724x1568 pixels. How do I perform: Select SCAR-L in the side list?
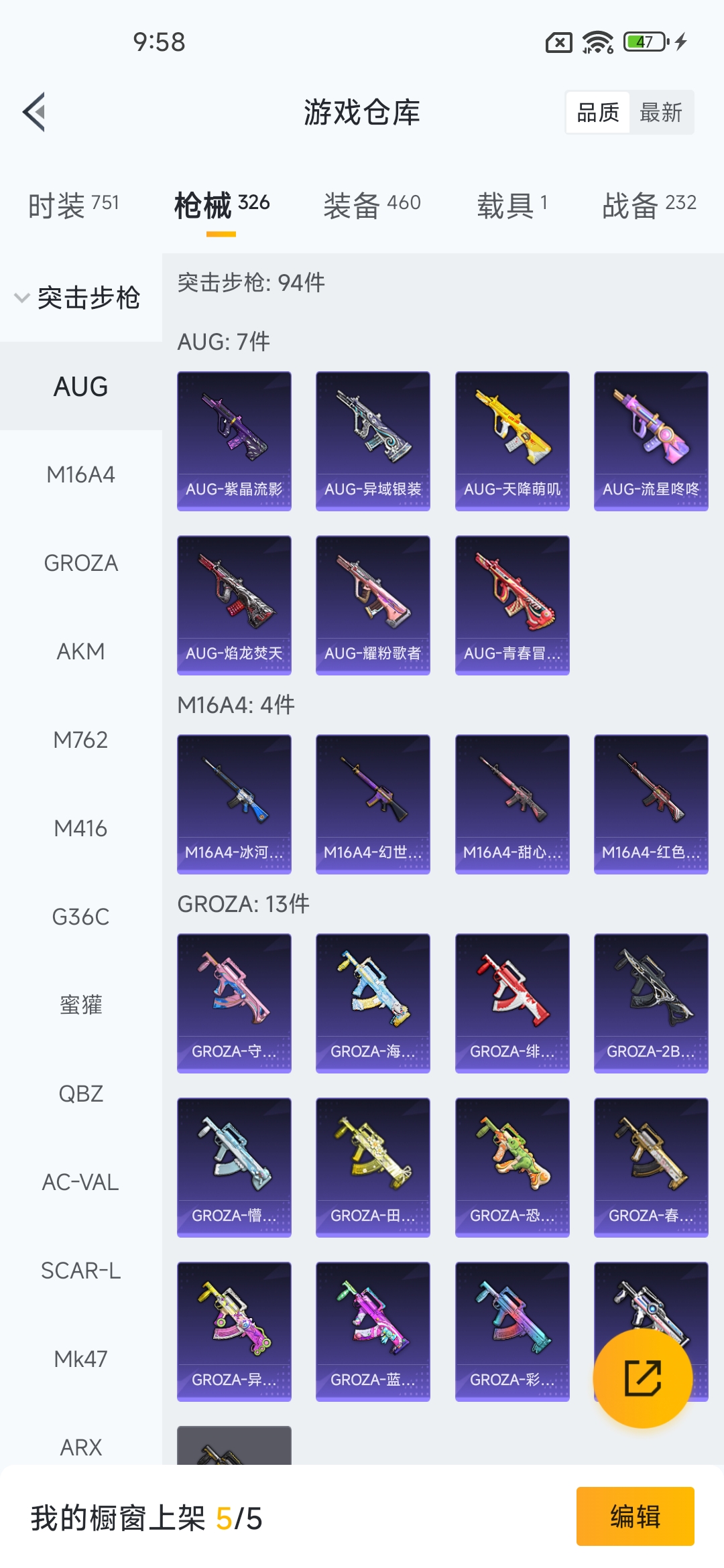80,1270
